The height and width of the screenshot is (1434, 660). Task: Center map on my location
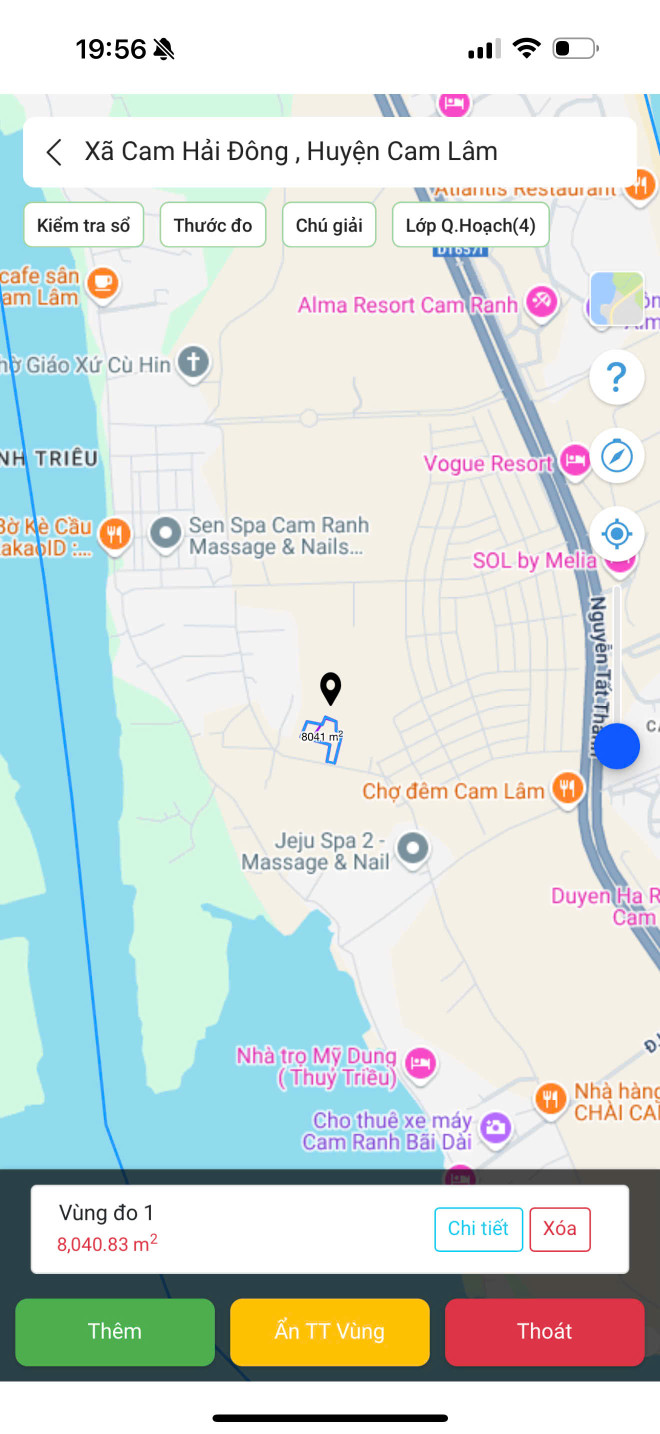[616, 534]
